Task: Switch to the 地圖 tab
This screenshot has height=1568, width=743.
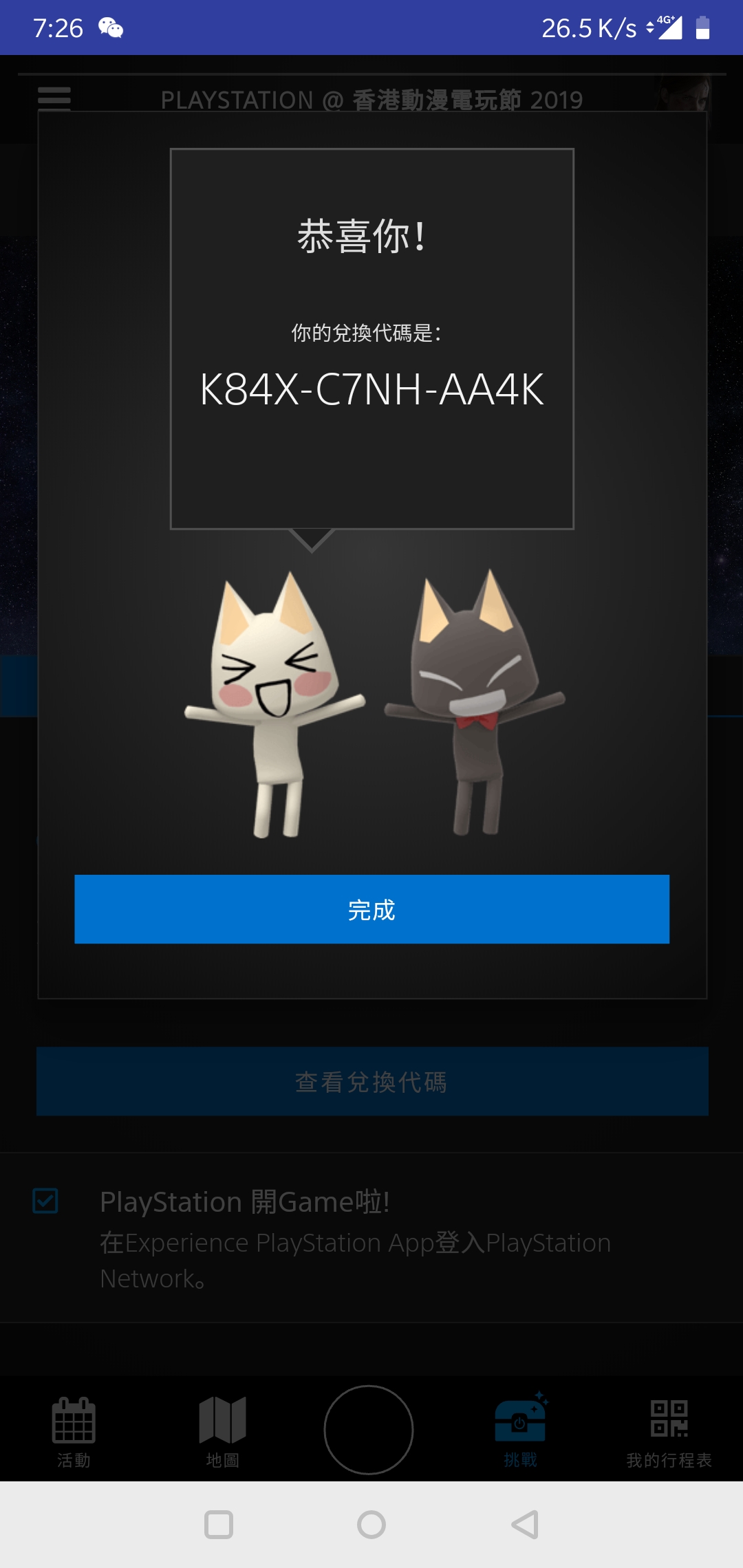Action: pos(222,1430)
